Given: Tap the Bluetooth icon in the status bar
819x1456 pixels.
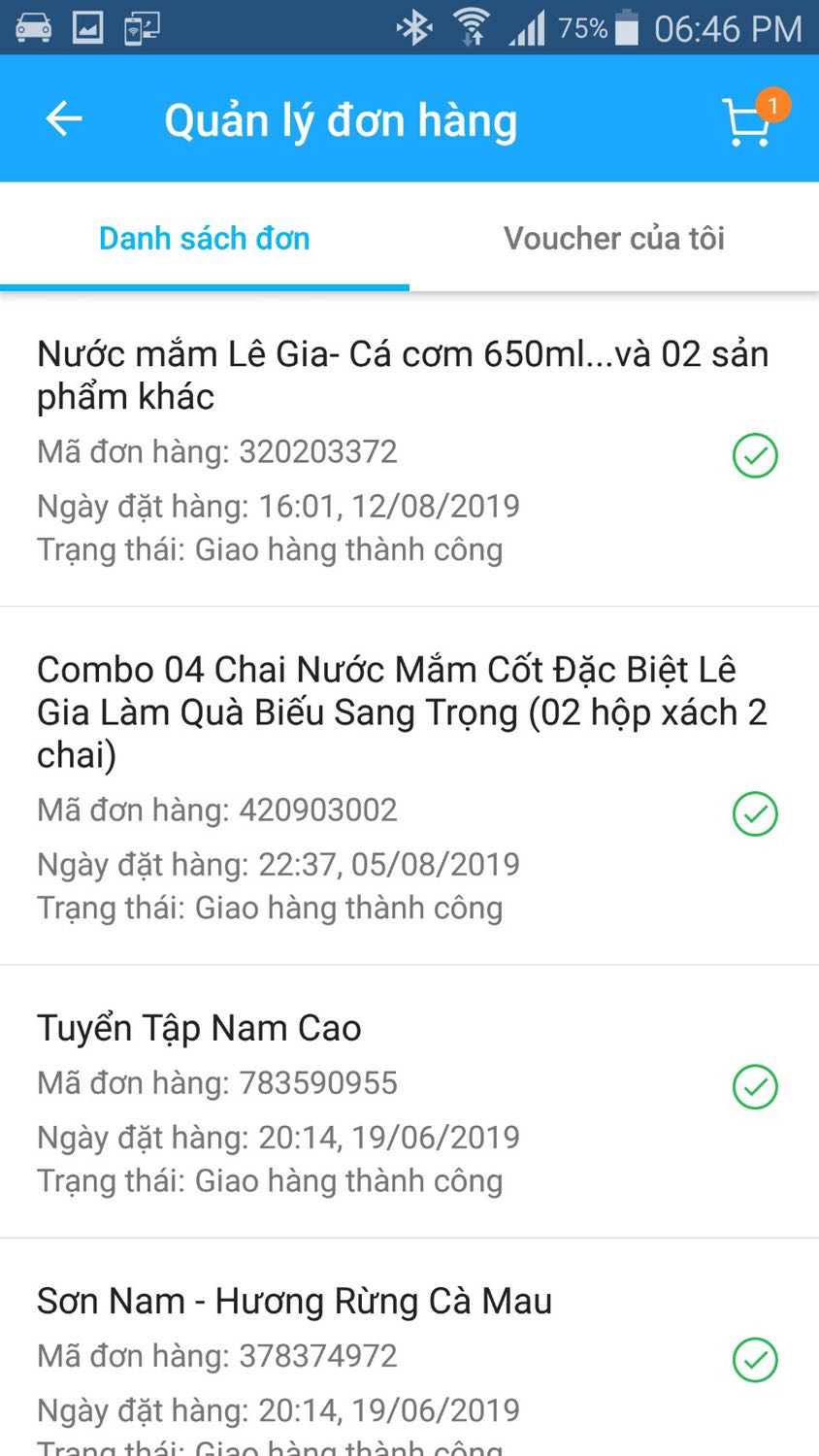Looking at the screenshot, I should click(x=414, y=28).
